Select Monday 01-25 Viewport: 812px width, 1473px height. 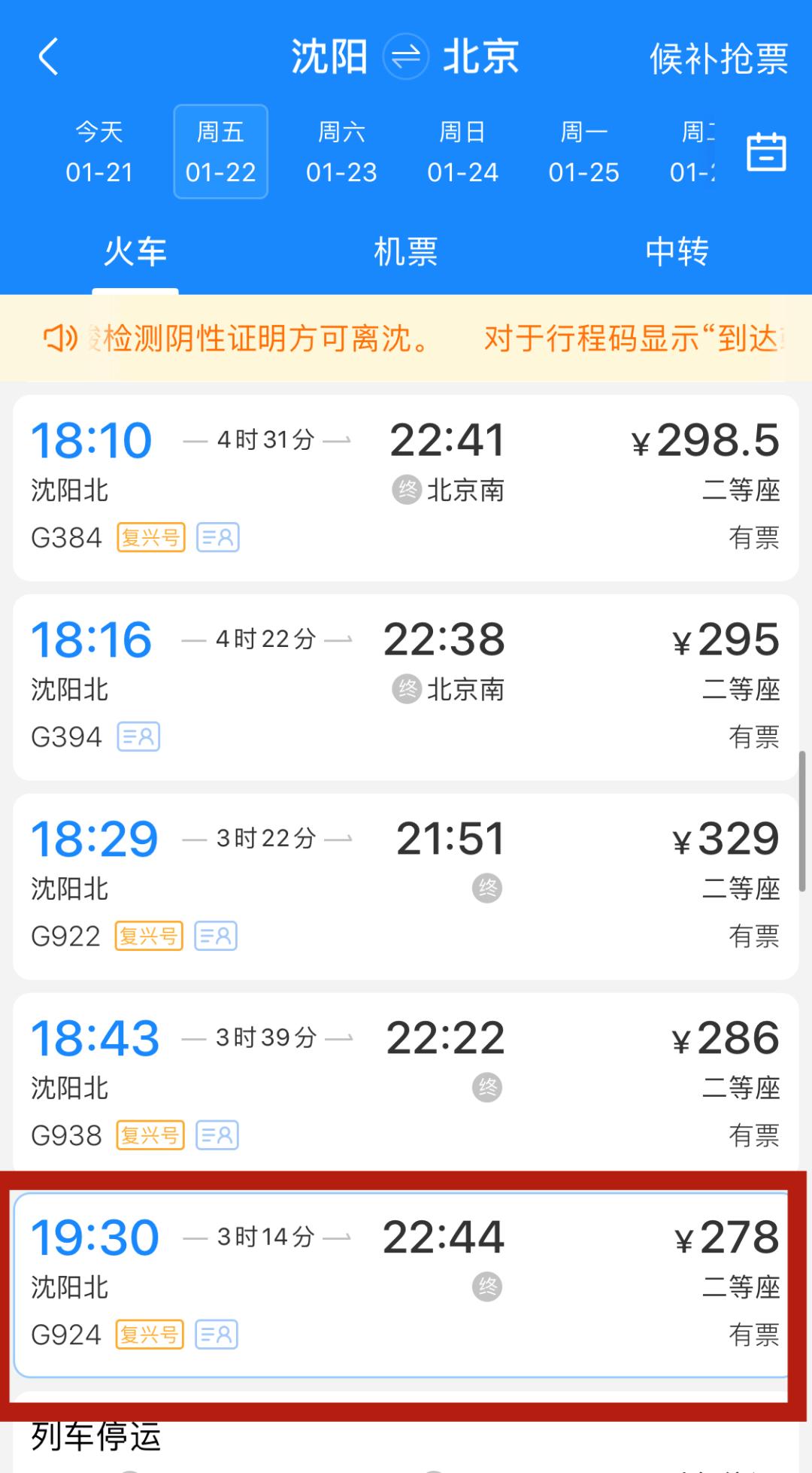tap(584, 152)
